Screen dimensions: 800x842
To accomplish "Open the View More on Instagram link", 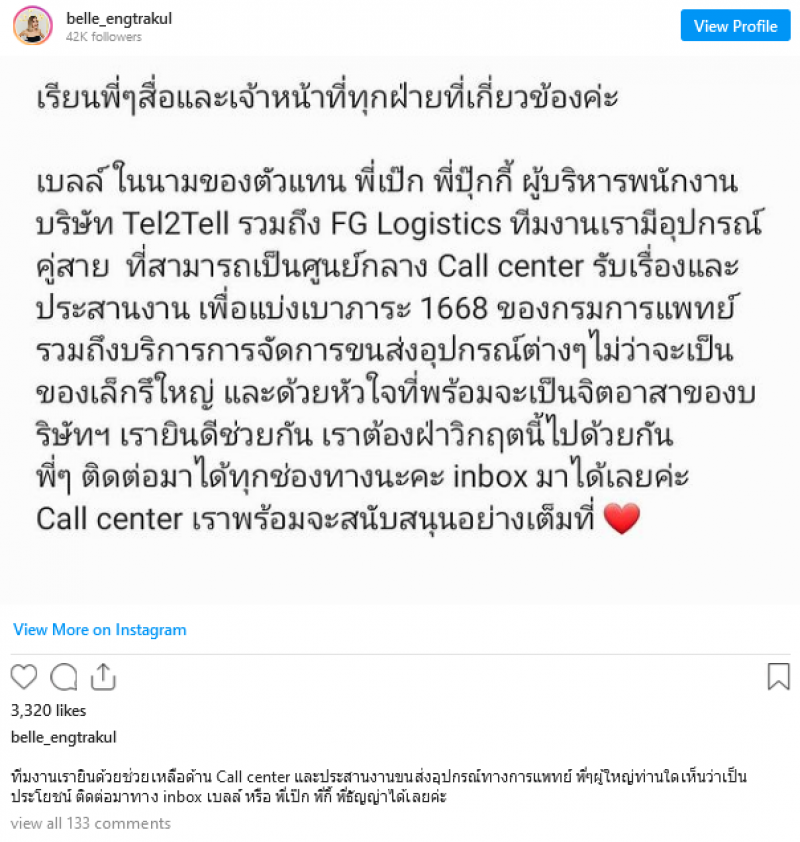I will coord(100,630).
